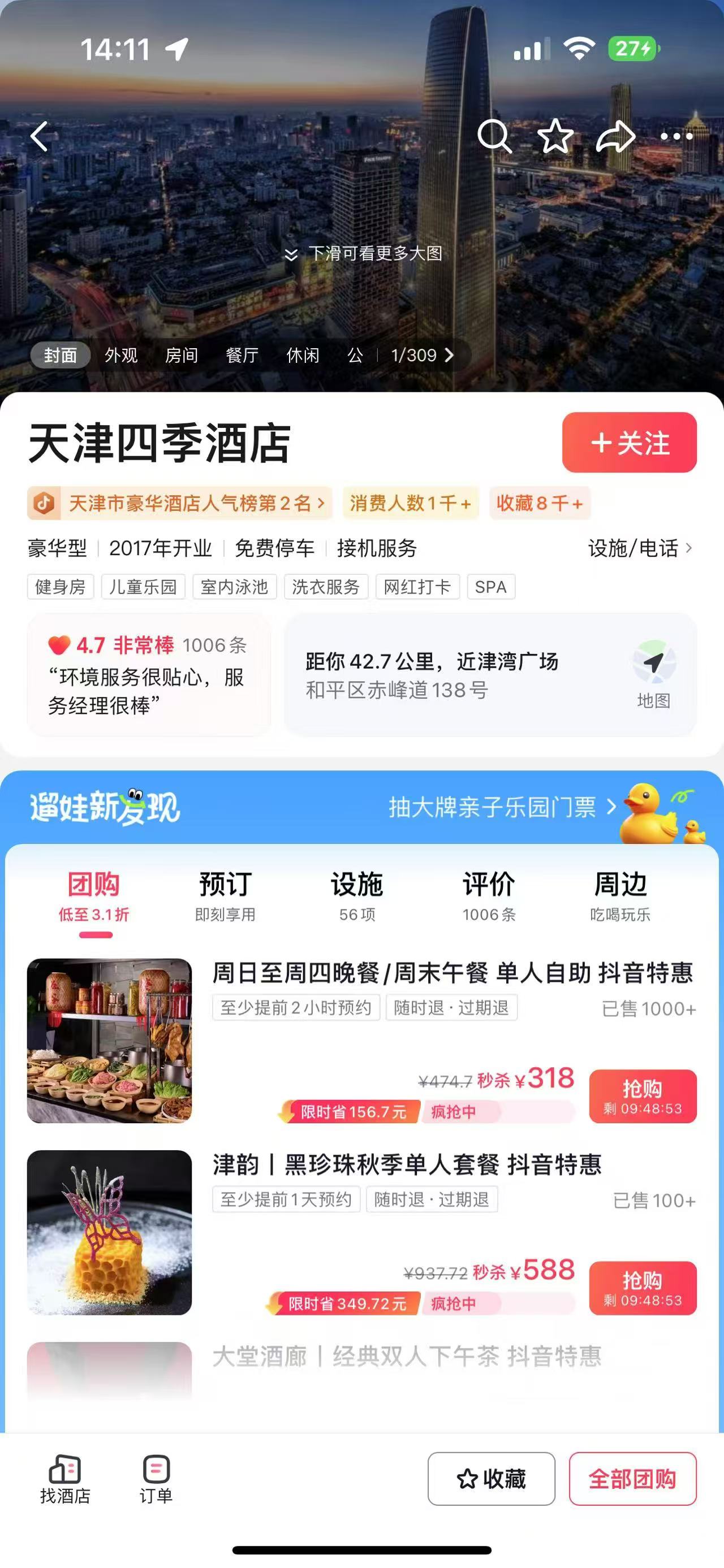Open the map for 和平区赤峰道138号
724x1568 pixels.
tap(653, 674)
